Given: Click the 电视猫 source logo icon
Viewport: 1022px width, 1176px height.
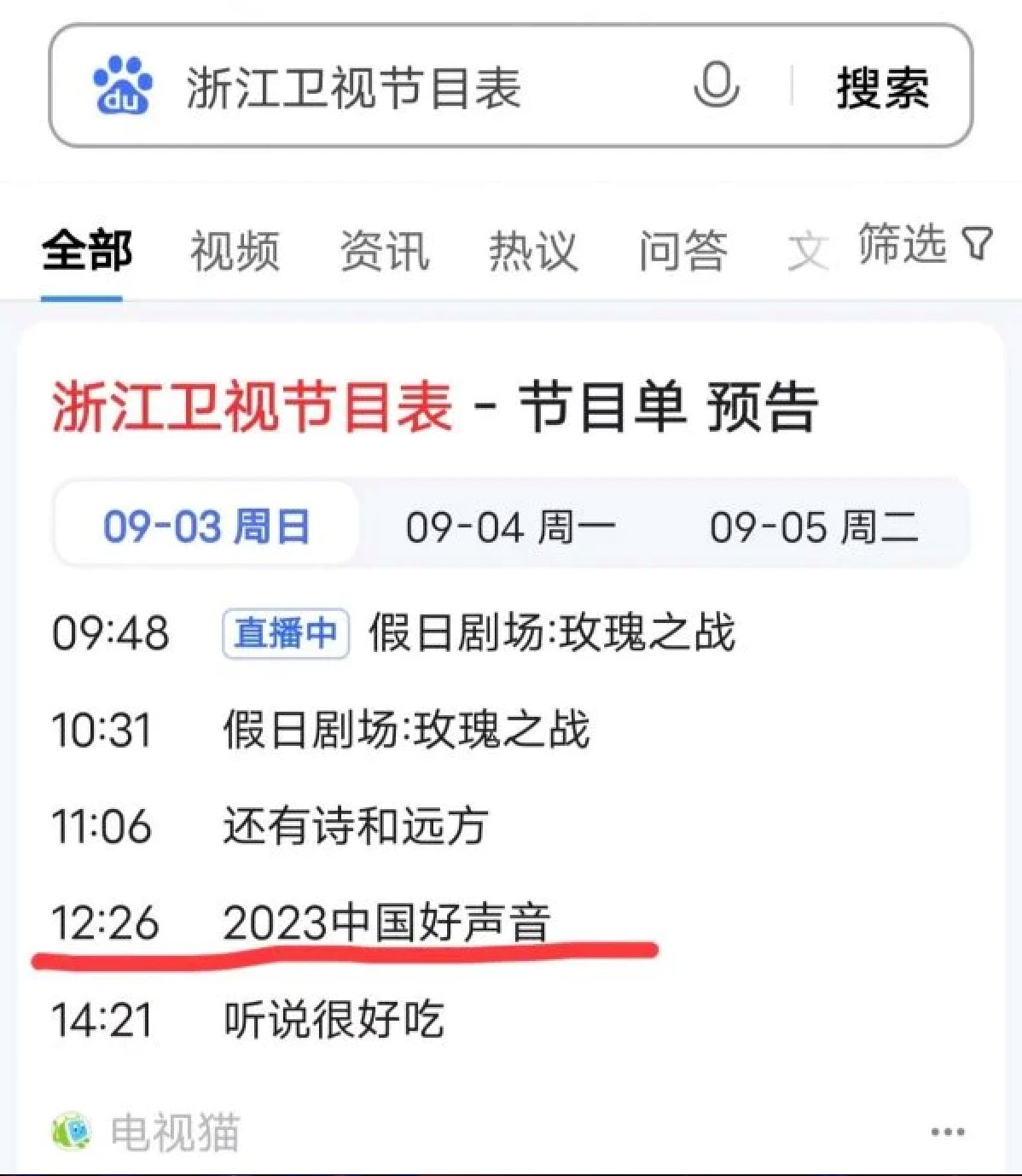Looking at the screenshot, I should point(73,1132).
